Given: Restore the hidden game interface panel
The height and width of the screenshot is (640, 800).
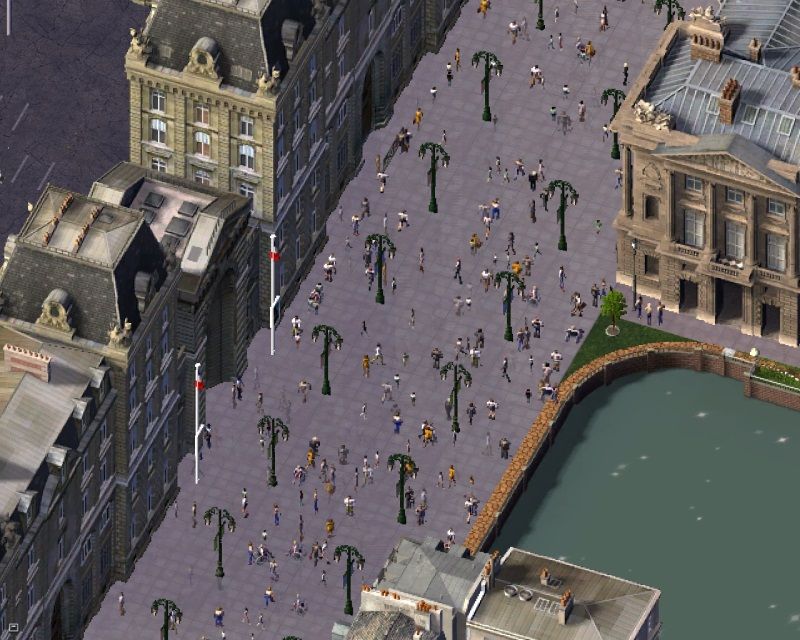Looking at the screenshot, I should click(x=13, y=627).
